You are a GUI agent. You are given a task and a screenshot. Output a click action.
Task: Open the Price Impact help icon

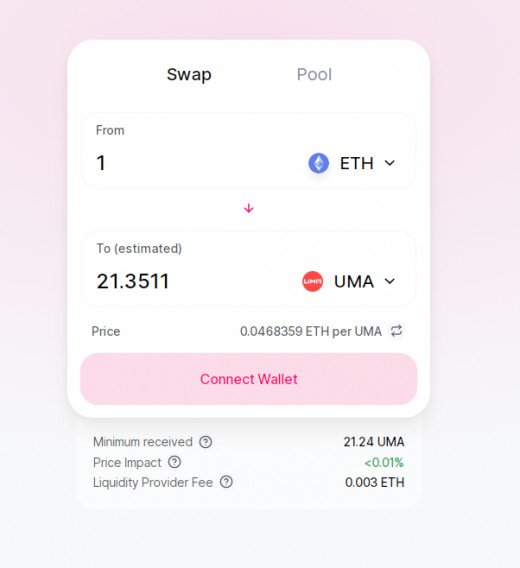coord(174,462)
